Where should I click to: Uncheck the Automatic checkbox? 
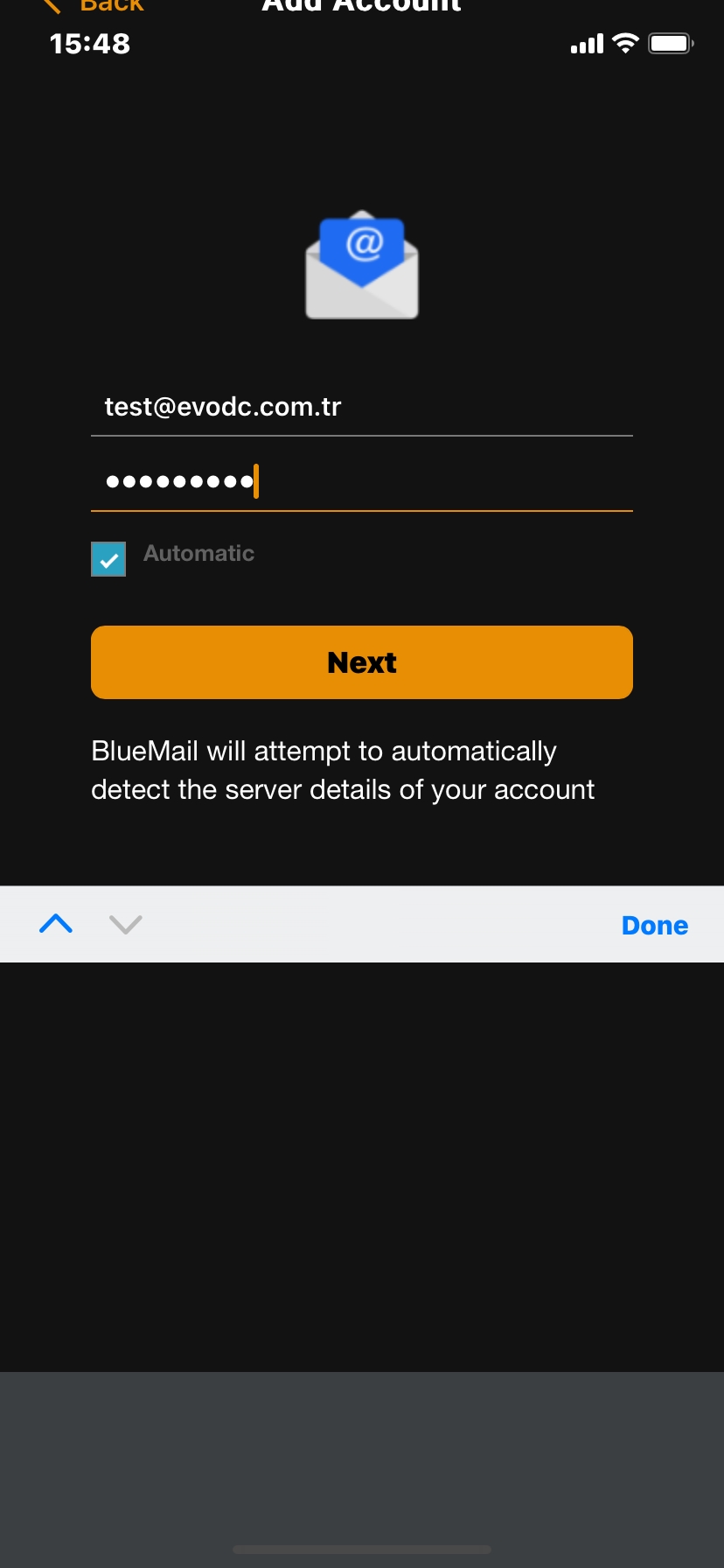[x=108, y=559]
